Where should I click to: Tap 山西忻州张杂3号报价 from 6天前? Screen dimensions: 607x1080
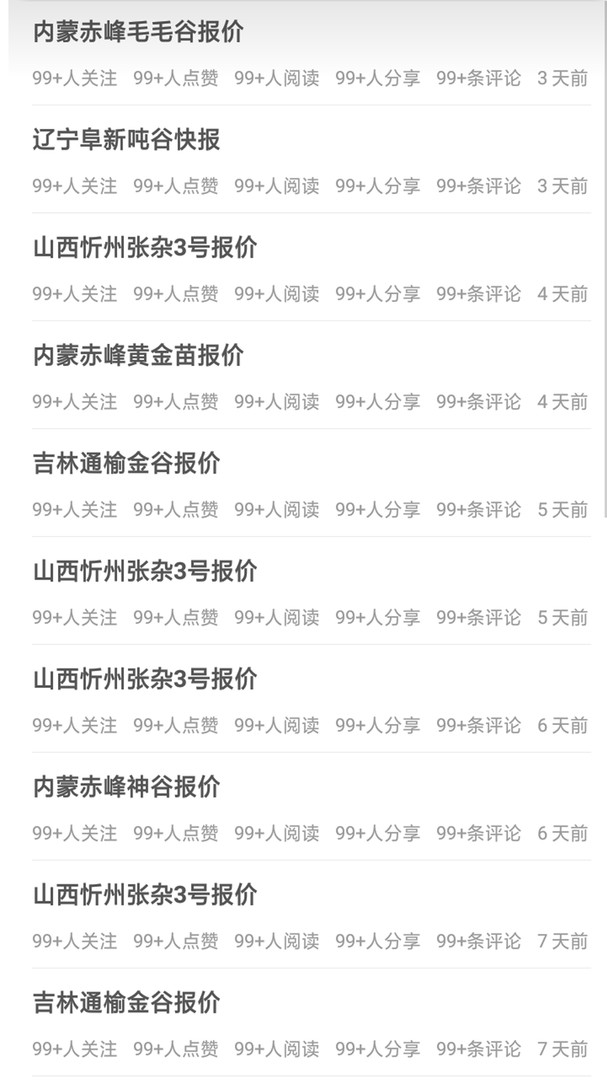pos(145,680)
